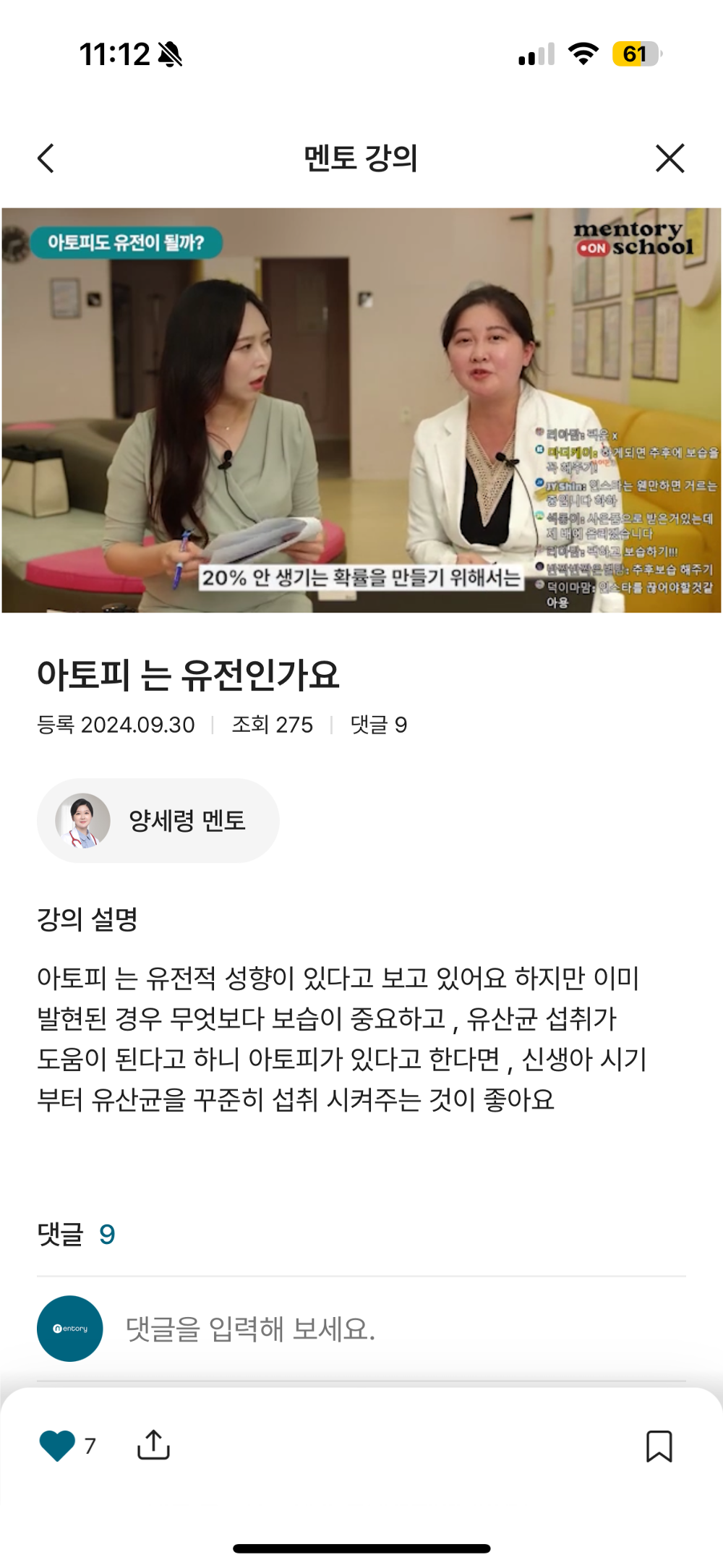Select the 멘토 강의 title bar
The width and height of the screenshot is (723, 1568).
(361, 158)
